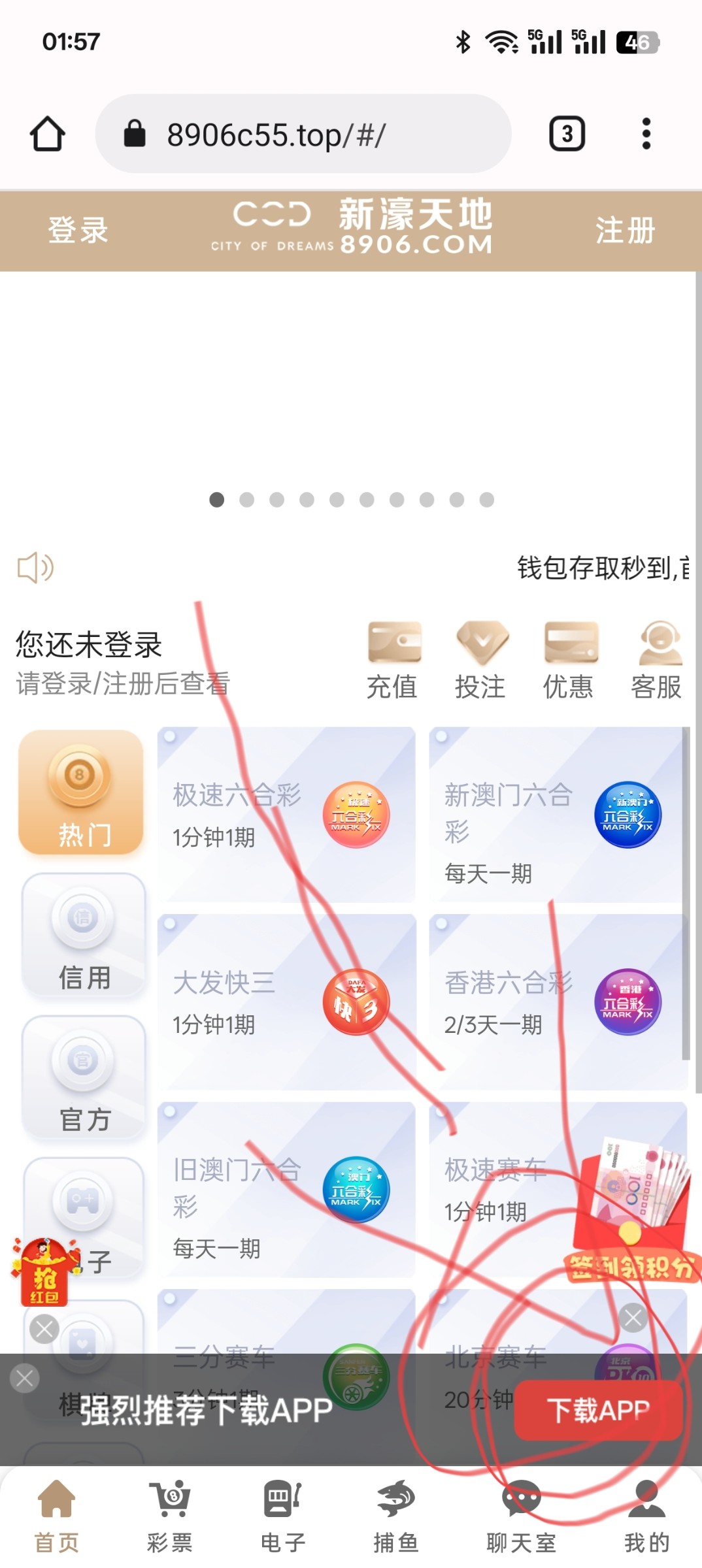Tap the 下载APP button
The image size is (702, 1568).
click(598, 1411)
